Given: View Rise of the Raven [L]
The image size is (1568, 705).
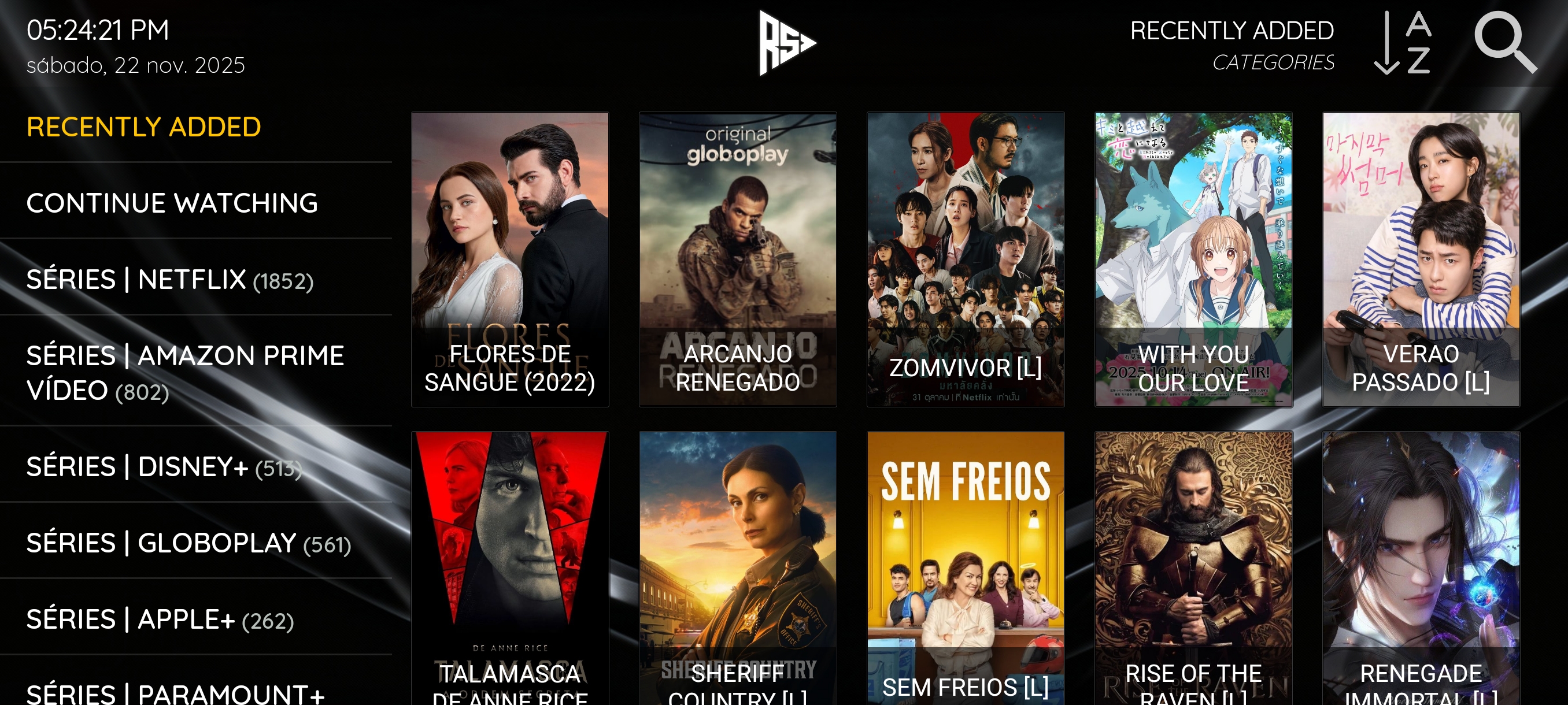Looking at the screenshot, I should 1193,569.
